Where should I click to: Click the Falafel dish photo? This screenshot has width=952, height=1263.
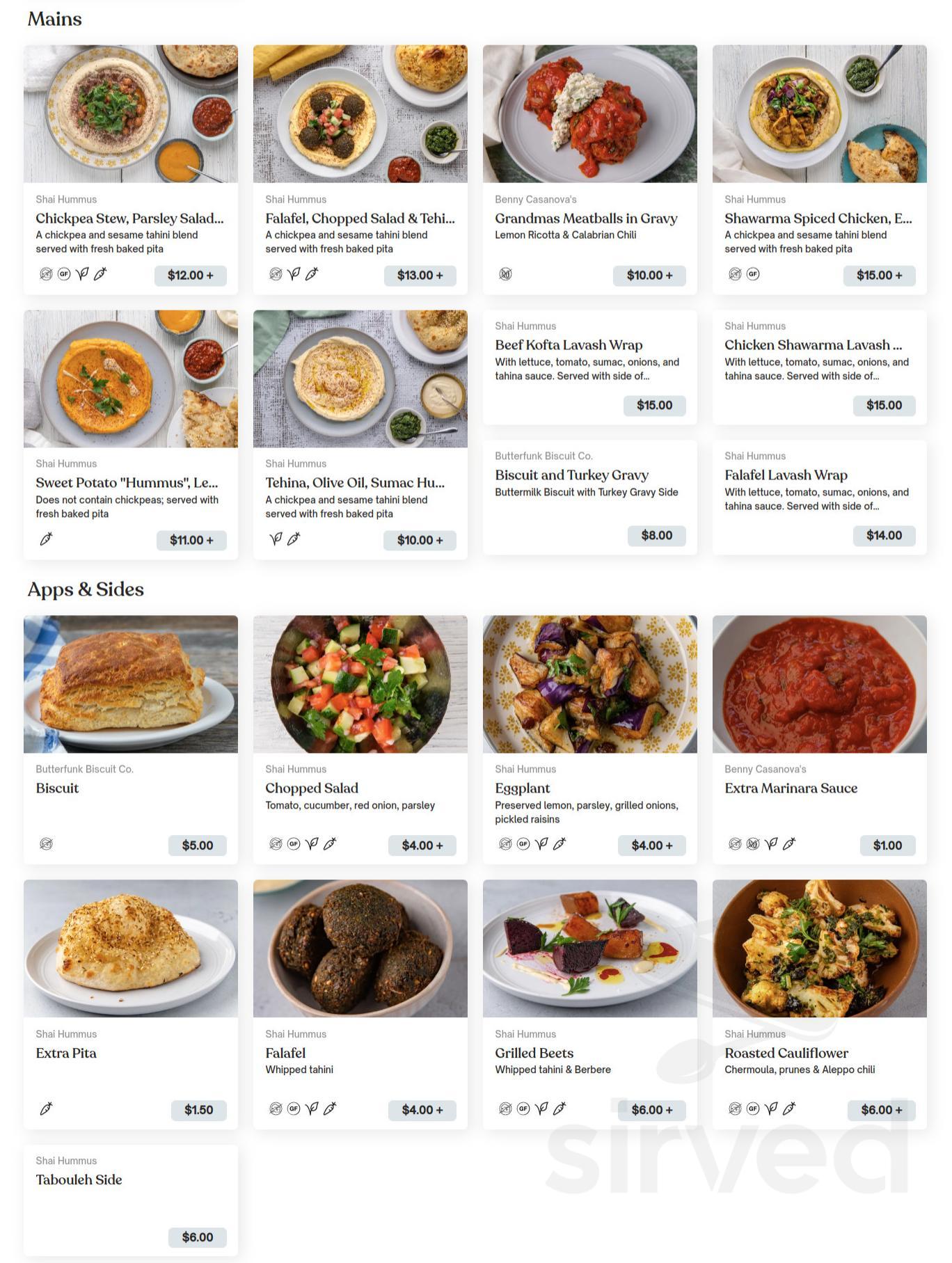click(x=360, y=949)
